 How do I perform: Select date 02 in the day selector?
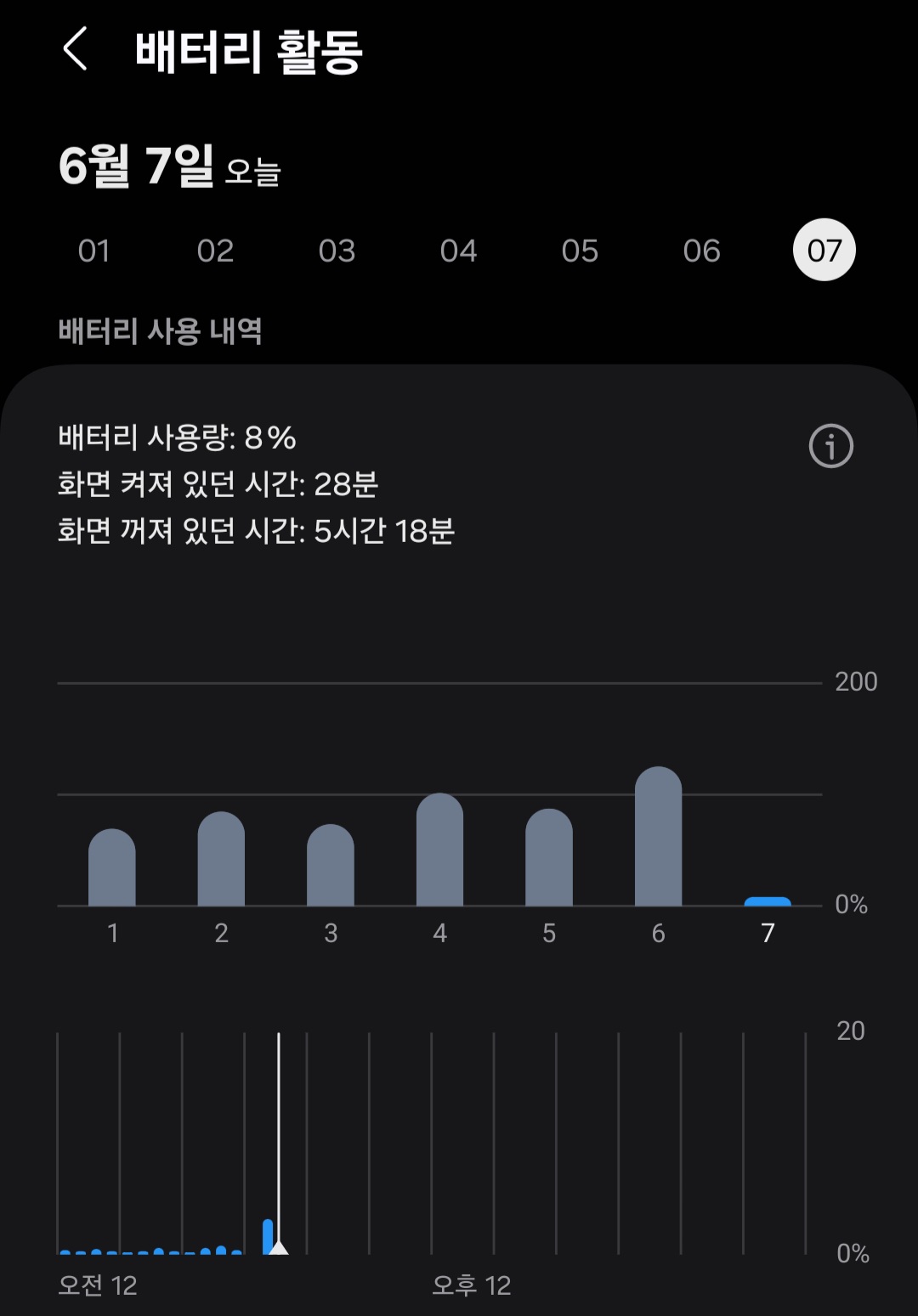point(215,251)
